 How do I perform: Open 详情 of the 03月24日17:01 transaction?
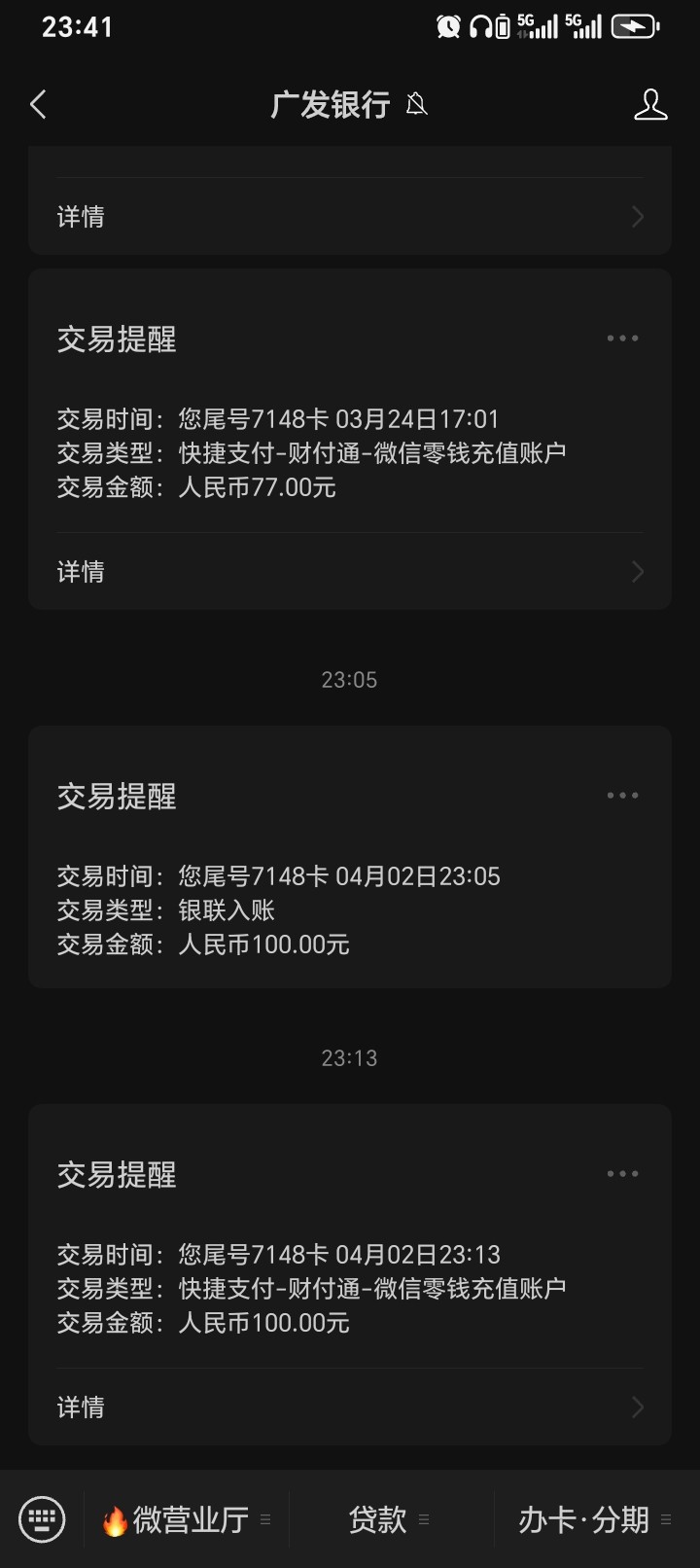coord(350,571)
